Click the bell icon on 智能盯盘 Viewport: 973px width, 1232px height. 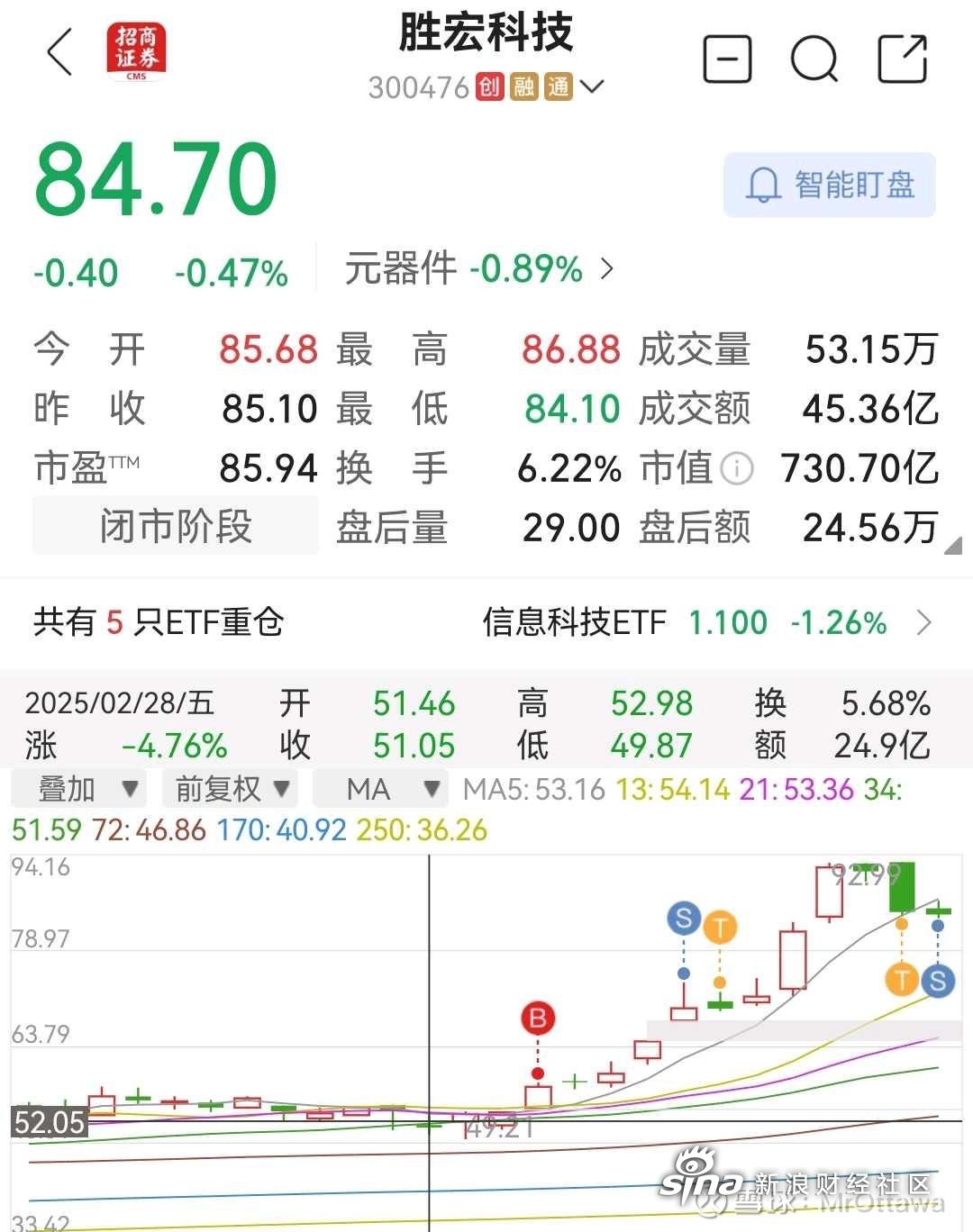pyautogui.click(x=765, y=184)
